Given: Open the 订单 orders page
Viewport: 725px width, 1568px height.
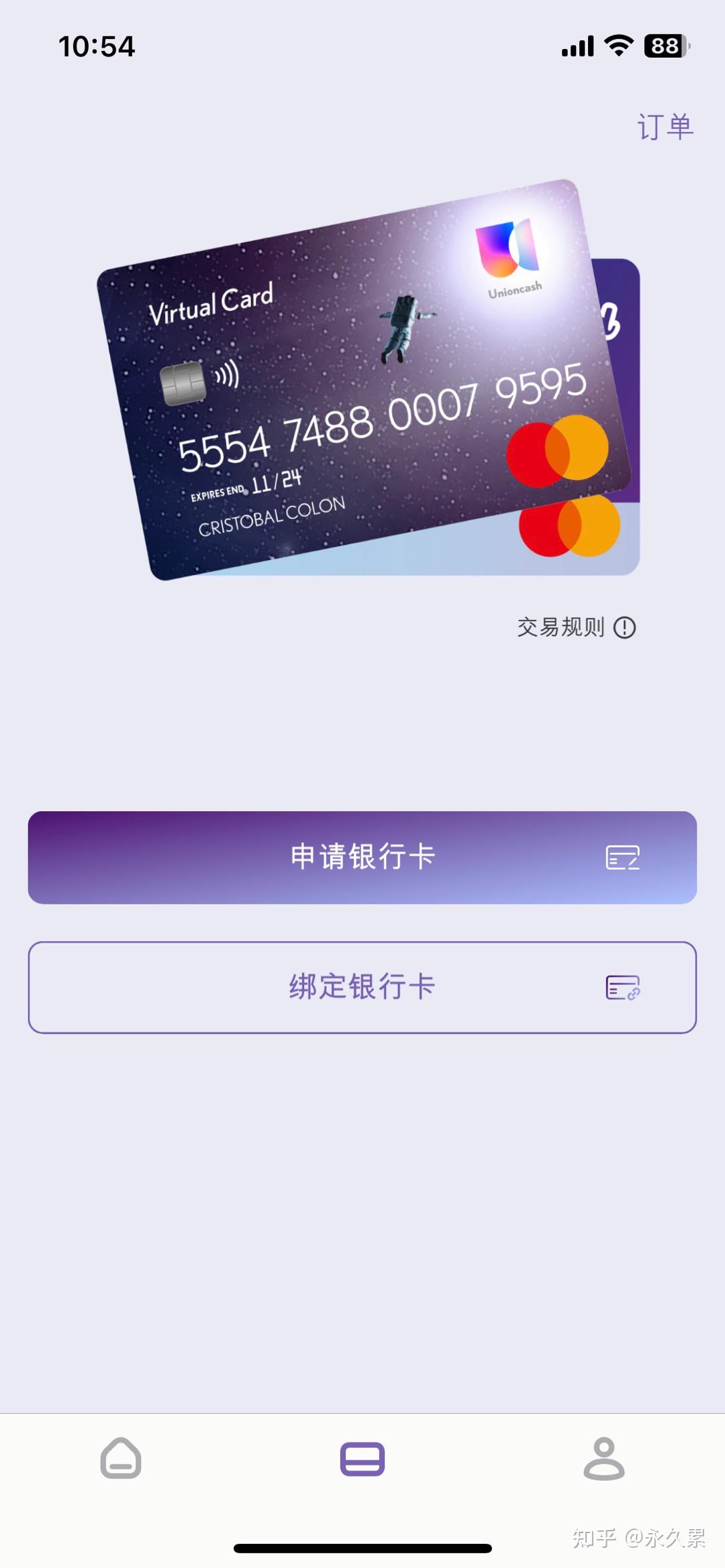Looking at the screenshot, I should 664,127.
